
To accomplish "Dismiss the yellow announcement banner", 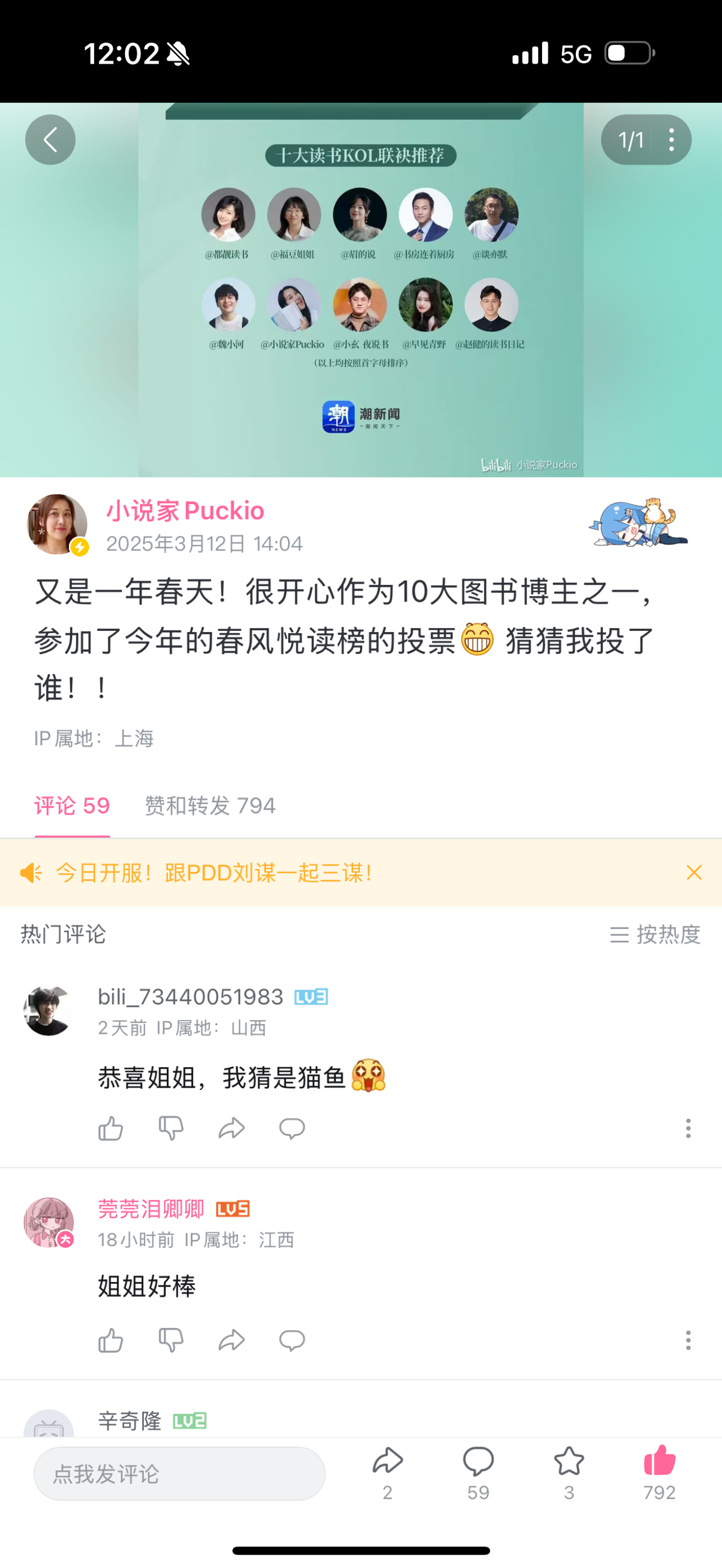I will pyautogui.click(x=694, y=872).
